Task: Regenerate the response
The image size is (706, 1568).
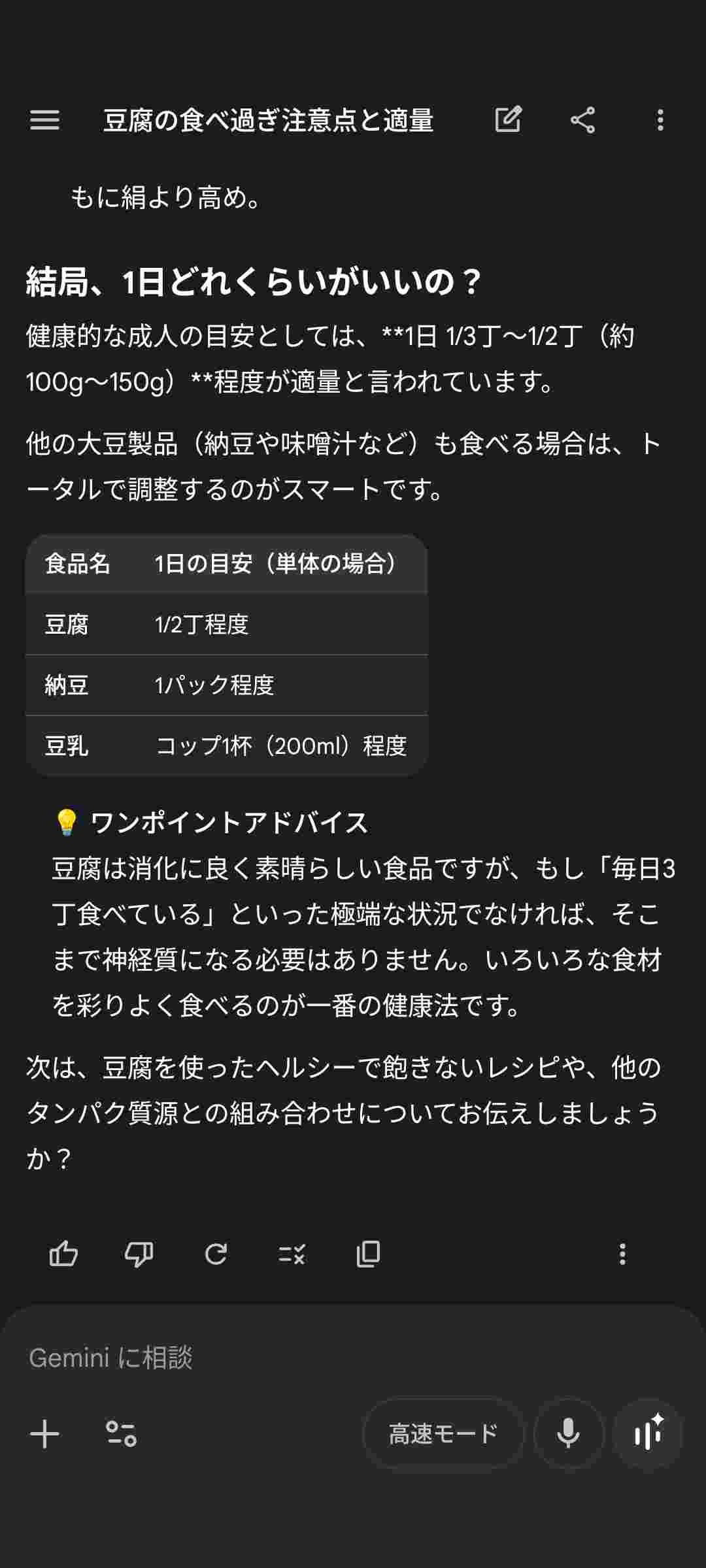Action: 216,1254
